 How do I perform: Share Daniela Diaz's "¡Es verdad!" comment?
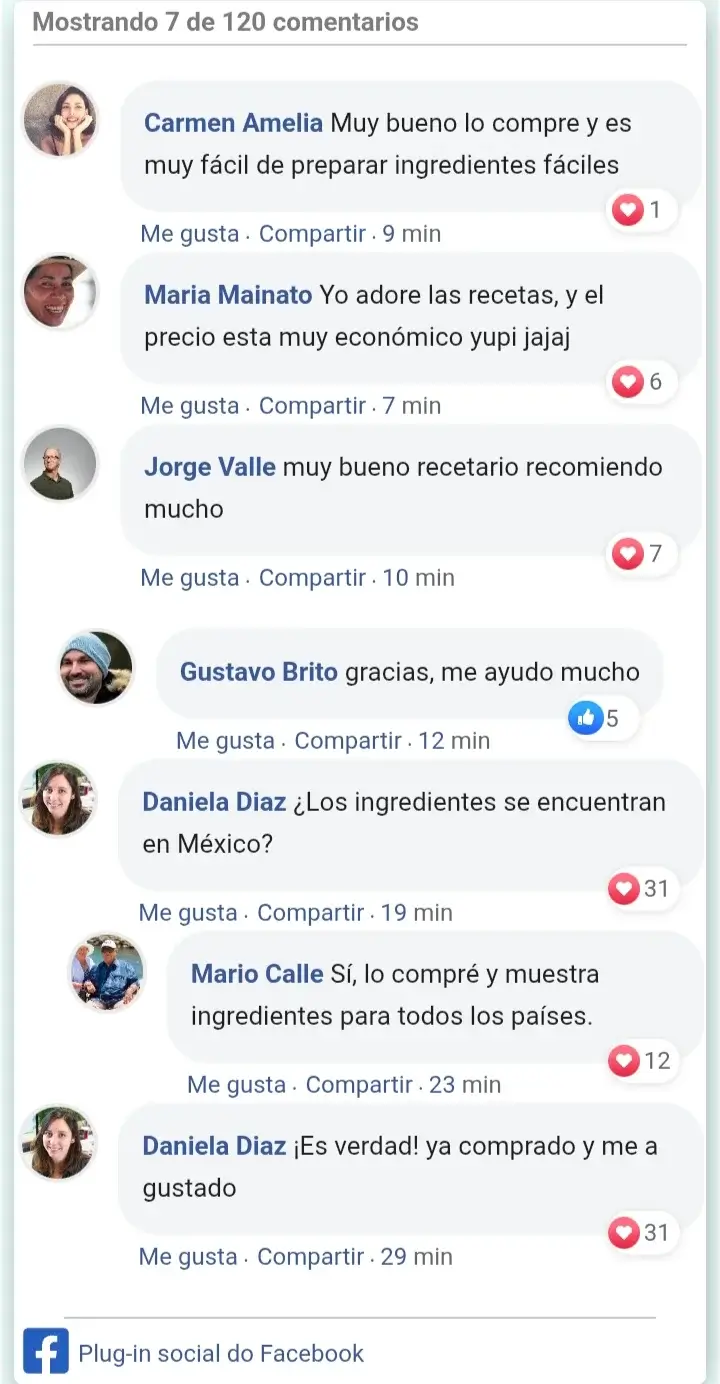click(x=310, y=1257)
